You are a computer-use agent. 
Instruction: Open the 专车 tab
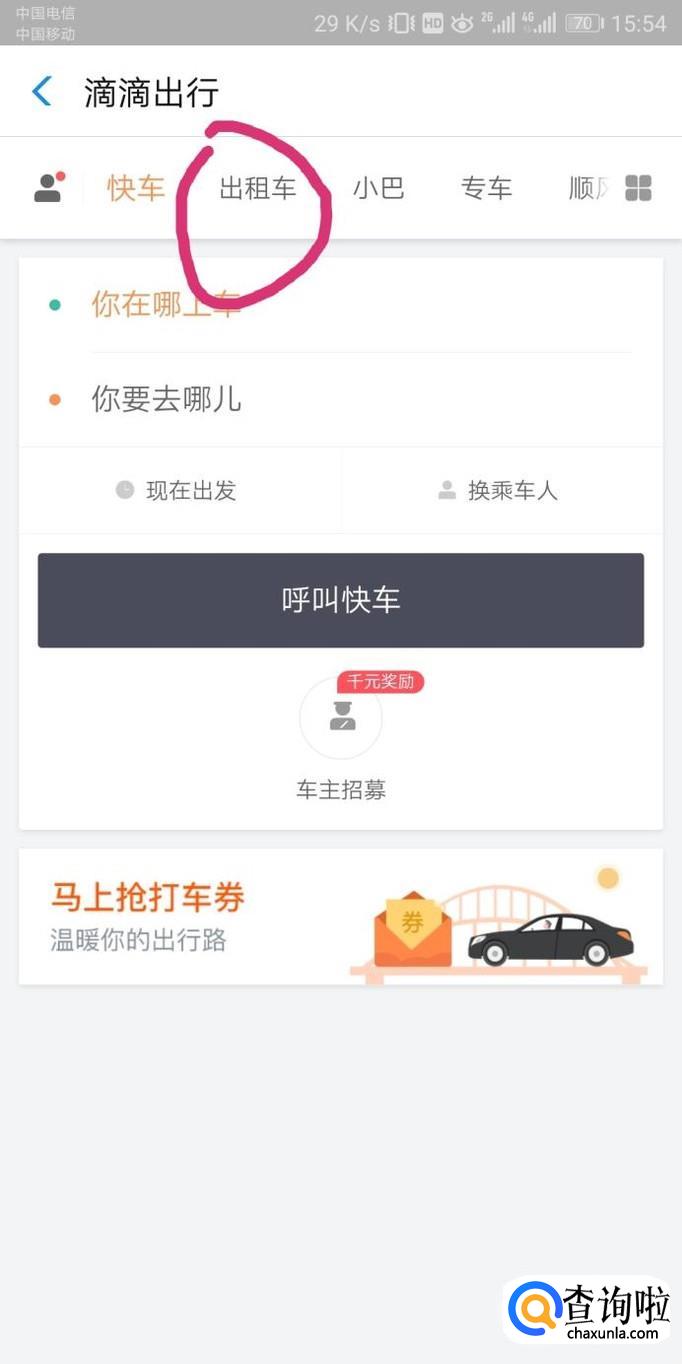[x=486, y=188]
